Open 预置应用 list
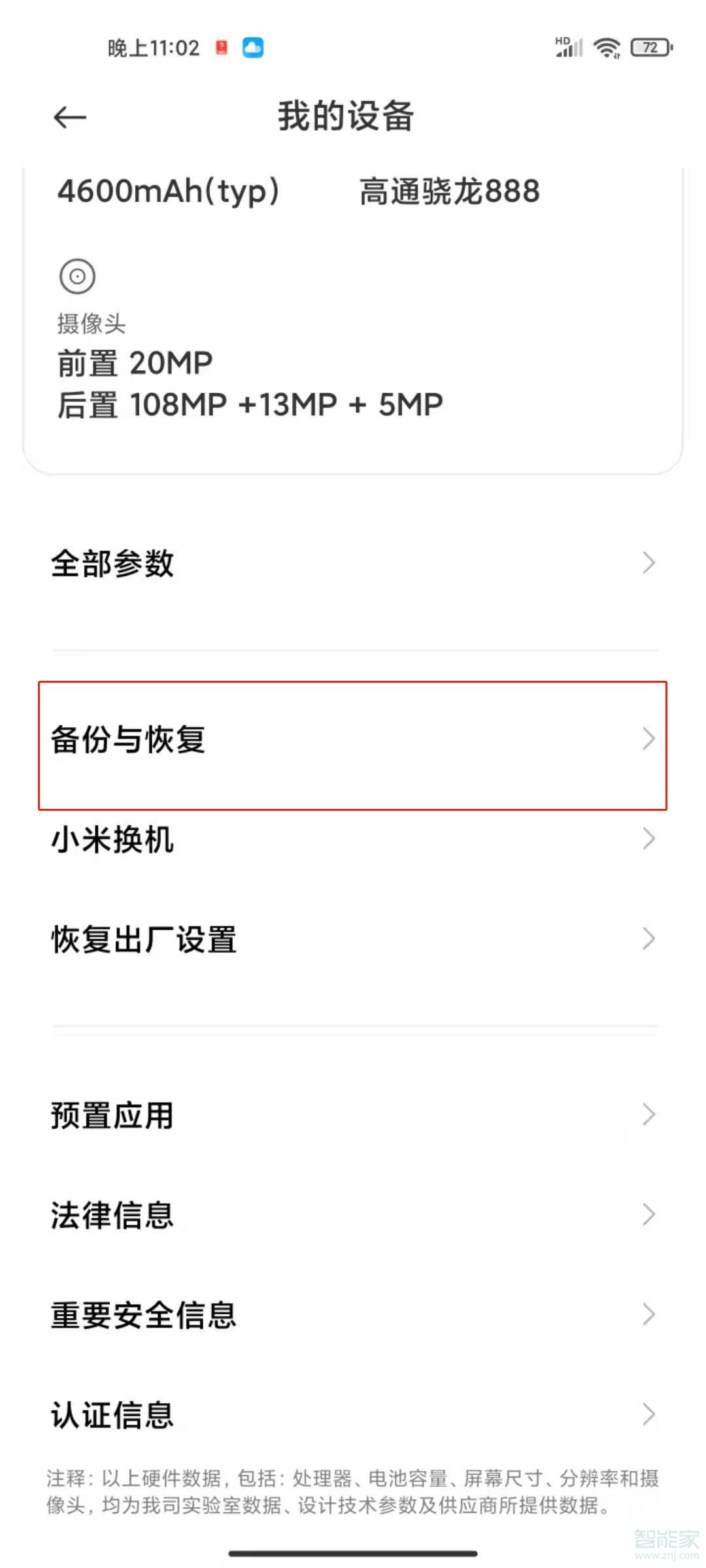706x1568 pixels. point(353,1115)
